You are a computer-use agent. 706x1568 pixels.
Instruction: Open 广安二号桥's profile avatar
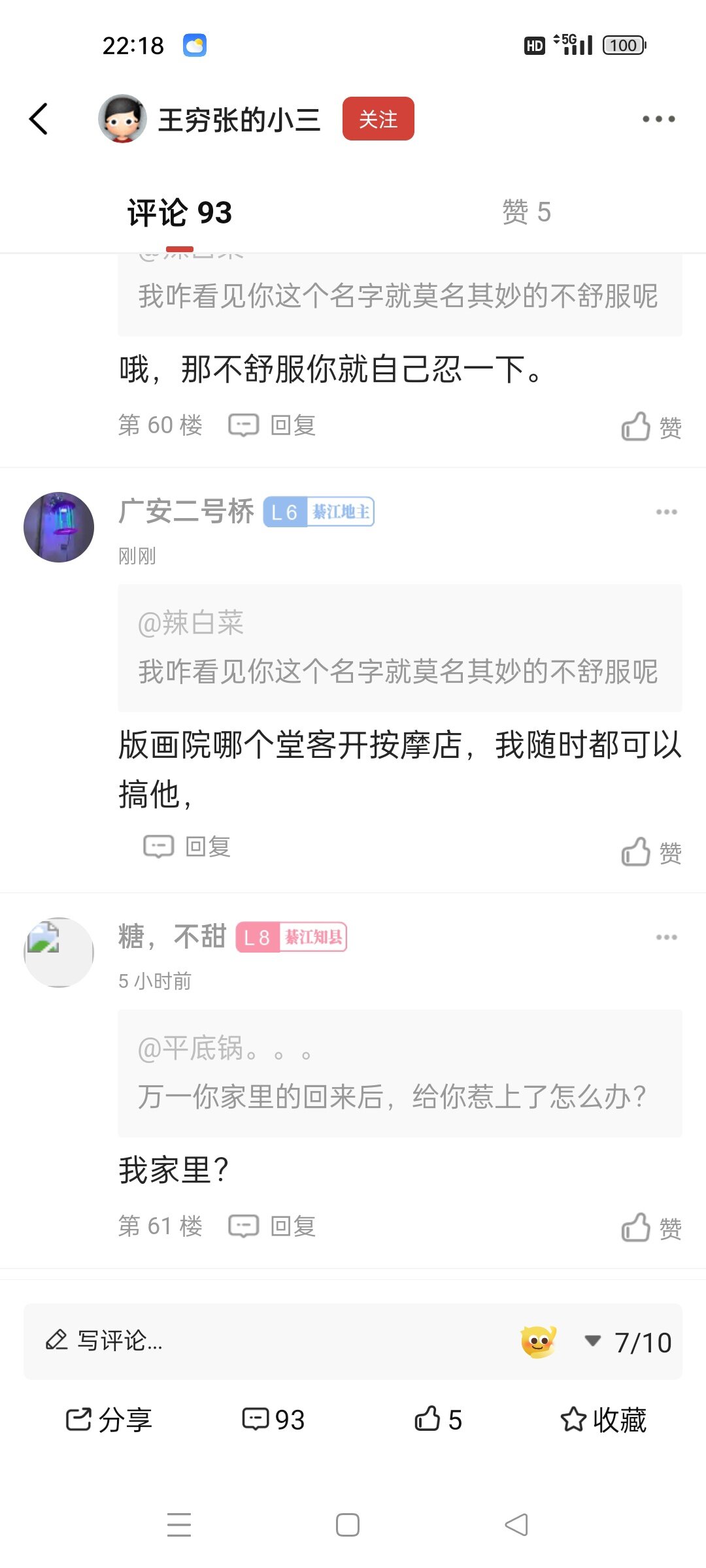tap(59, 527)
